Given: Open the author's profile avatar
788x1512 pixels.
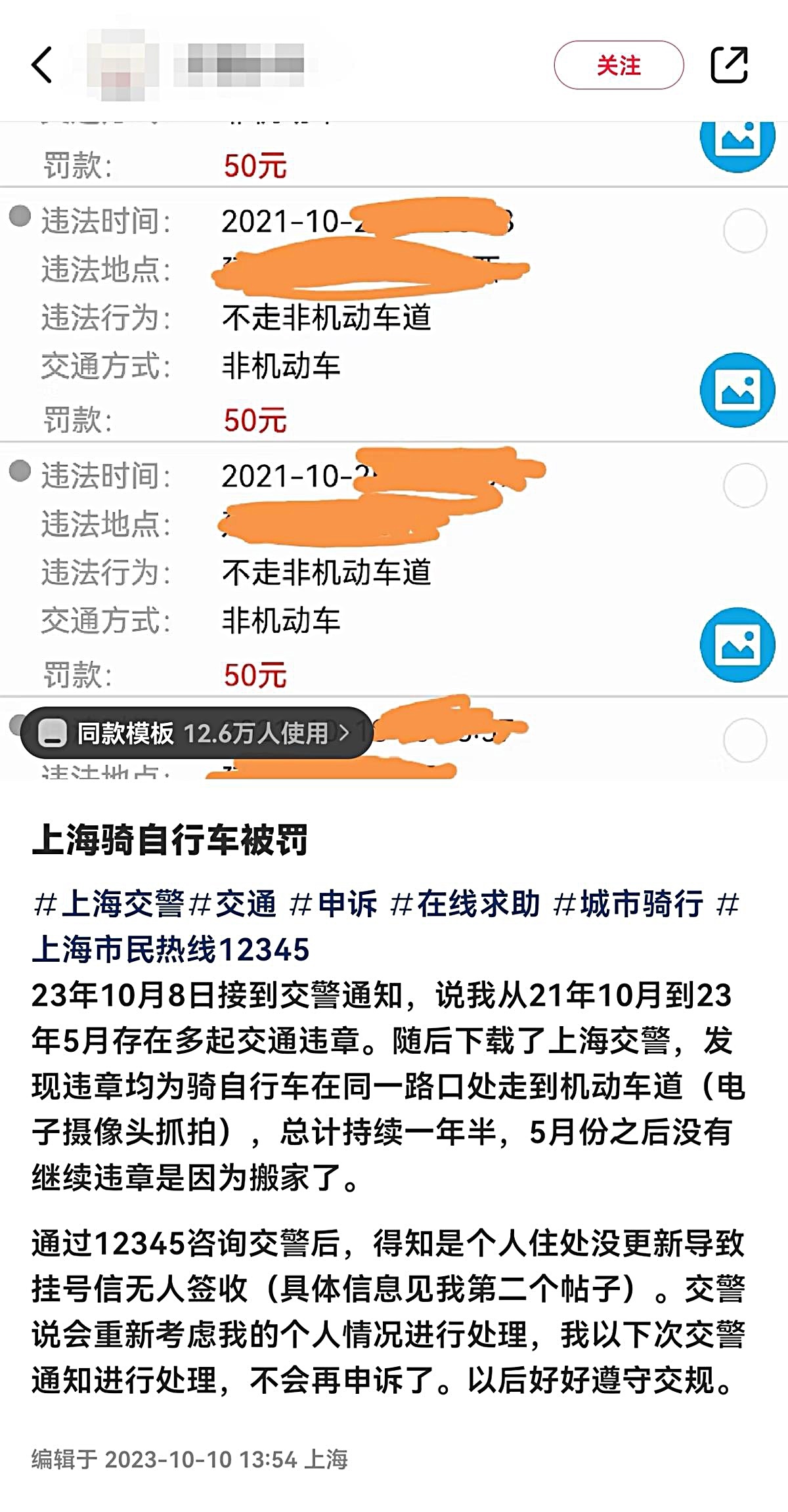Looking at the screenshot, I should tap(122, 65).
